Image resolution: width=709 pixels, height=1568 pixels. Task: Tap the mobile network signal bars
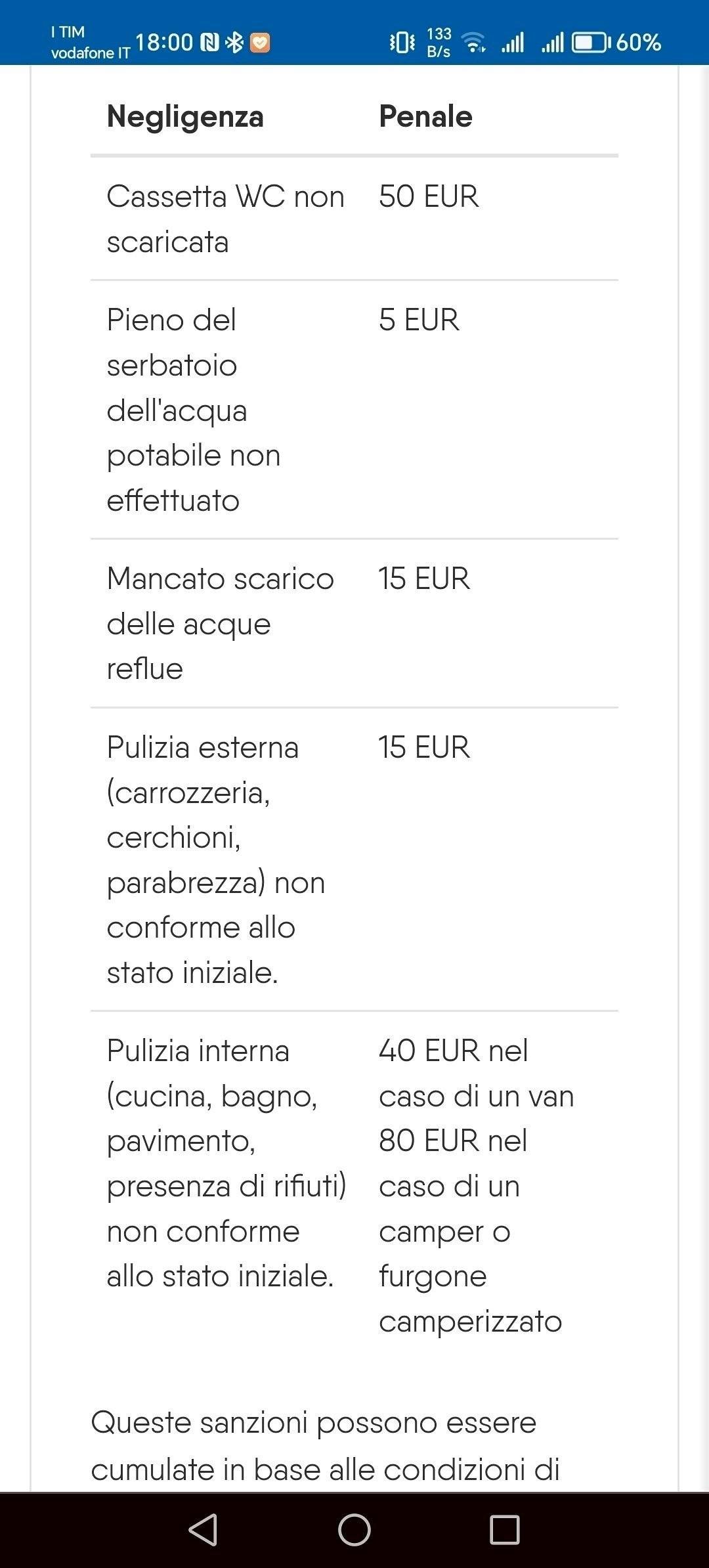(513, 41)
